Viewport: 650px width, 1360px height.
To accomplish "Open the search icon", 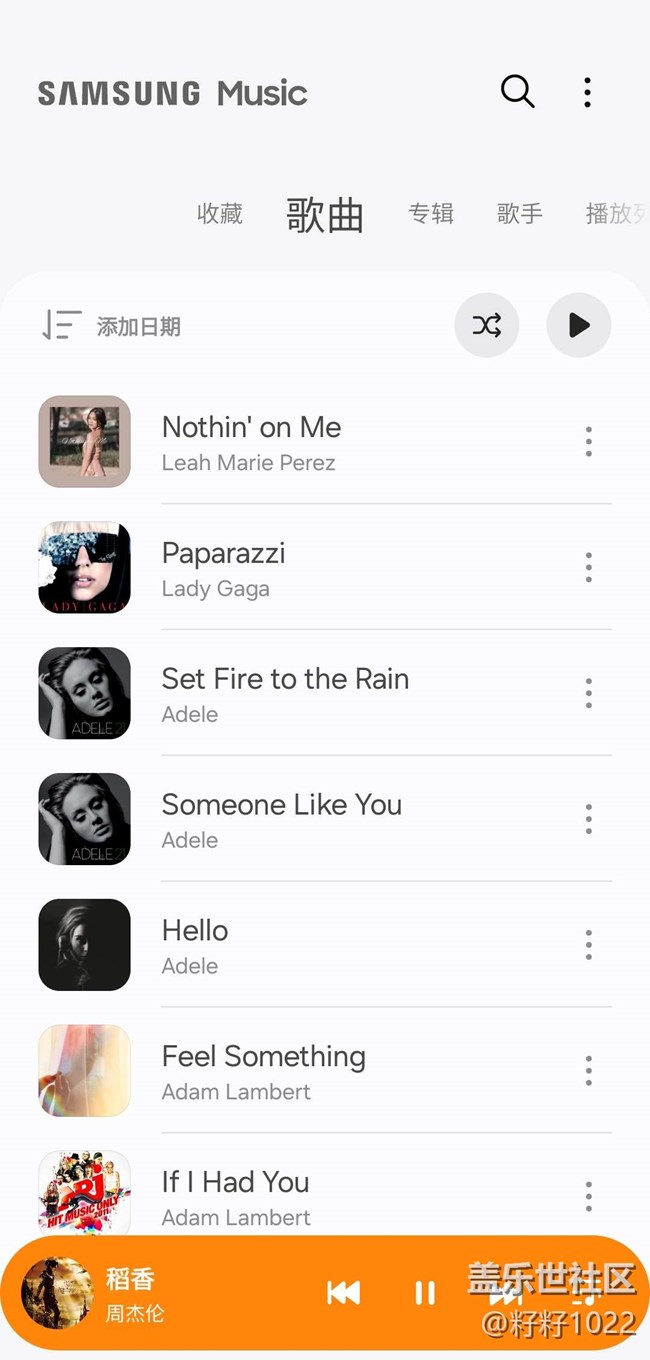I will pyautogui.click(x=517, y=92).
